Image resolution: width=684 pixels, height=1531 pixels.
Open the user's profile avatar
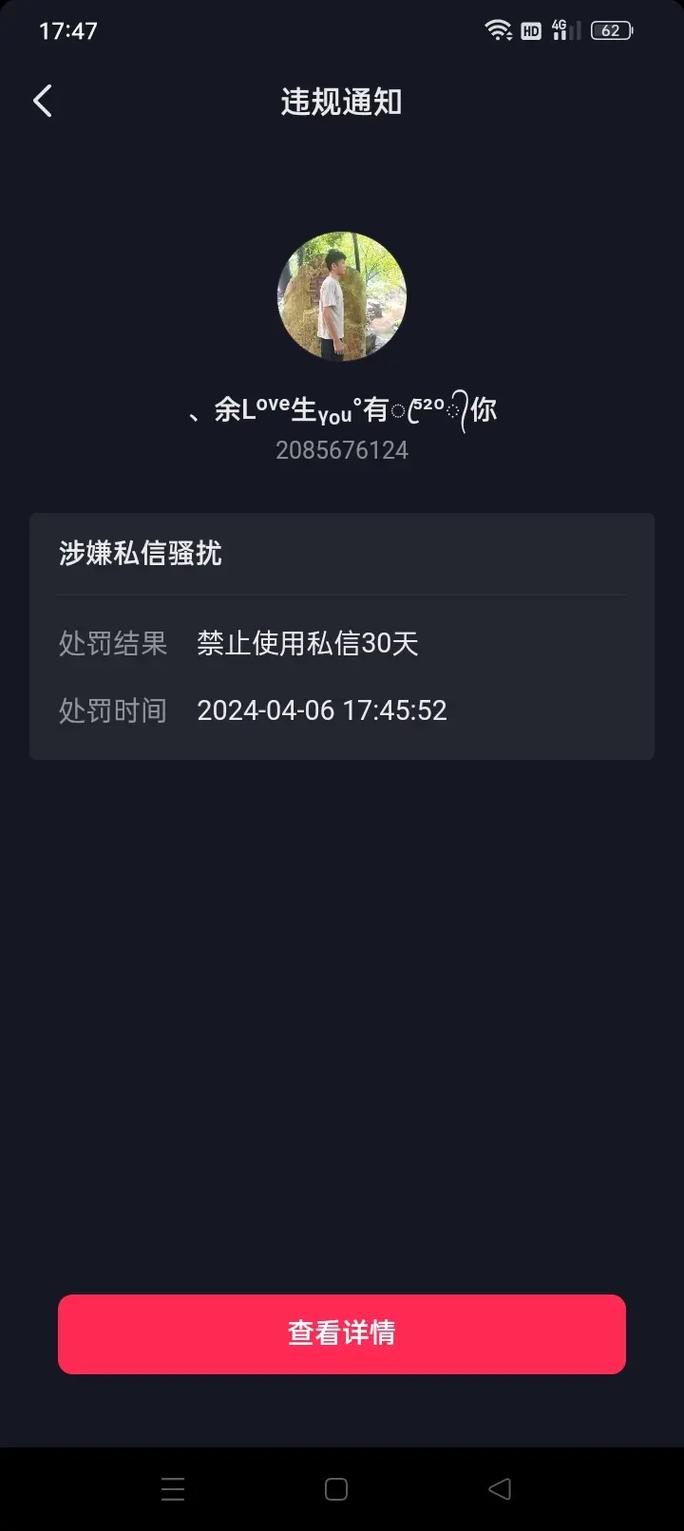coord(341,296)
